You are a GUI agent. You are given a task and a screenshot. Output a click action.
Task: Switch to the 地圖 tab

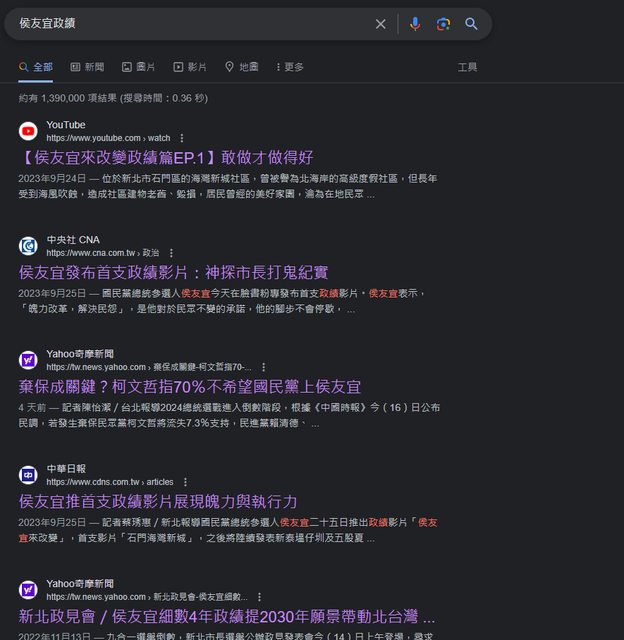(x=242, y=67)
